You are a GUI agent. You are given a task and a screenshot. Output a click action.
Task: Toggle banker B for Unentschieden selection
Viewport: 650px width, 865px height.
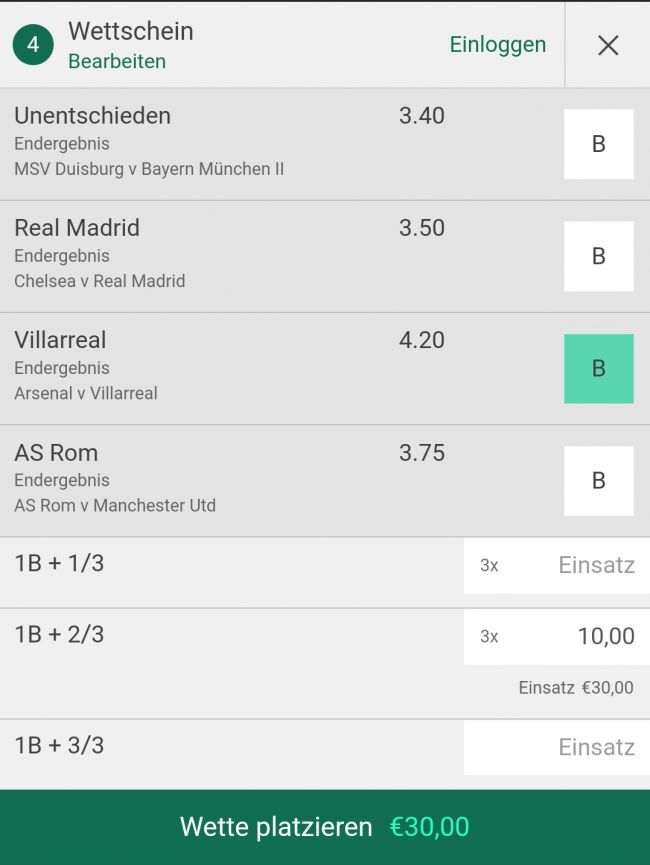click(x=598, y=144)
